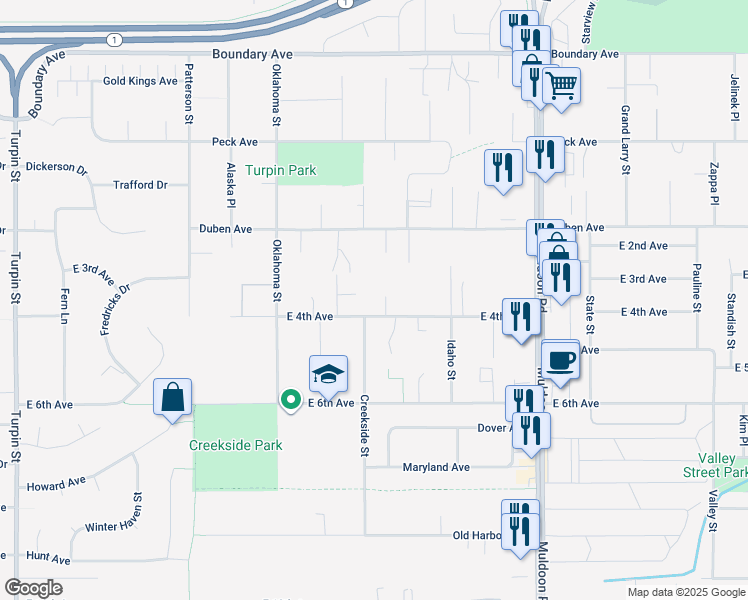Tap the green location pin near Oklahoma St
The height and width of the screenshot is (600, 748).
(291, 400)
